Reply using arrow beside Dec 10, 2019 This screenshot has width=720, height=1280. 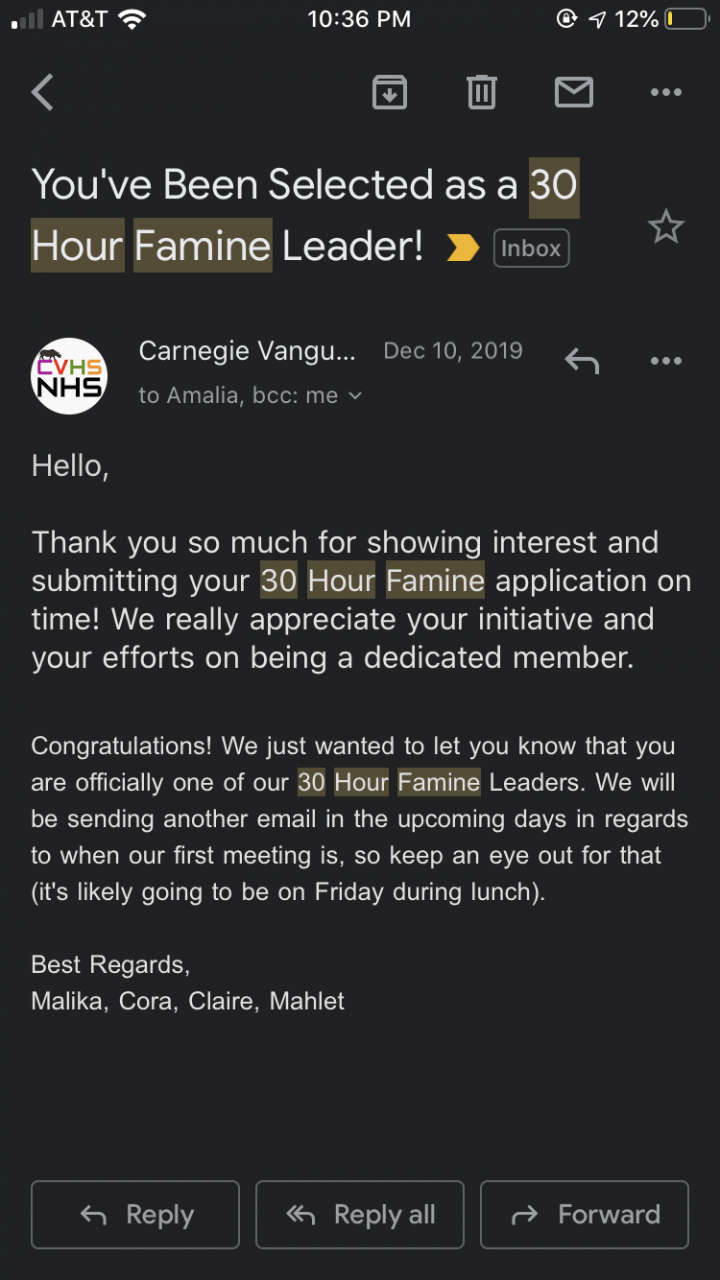[581, 361]
